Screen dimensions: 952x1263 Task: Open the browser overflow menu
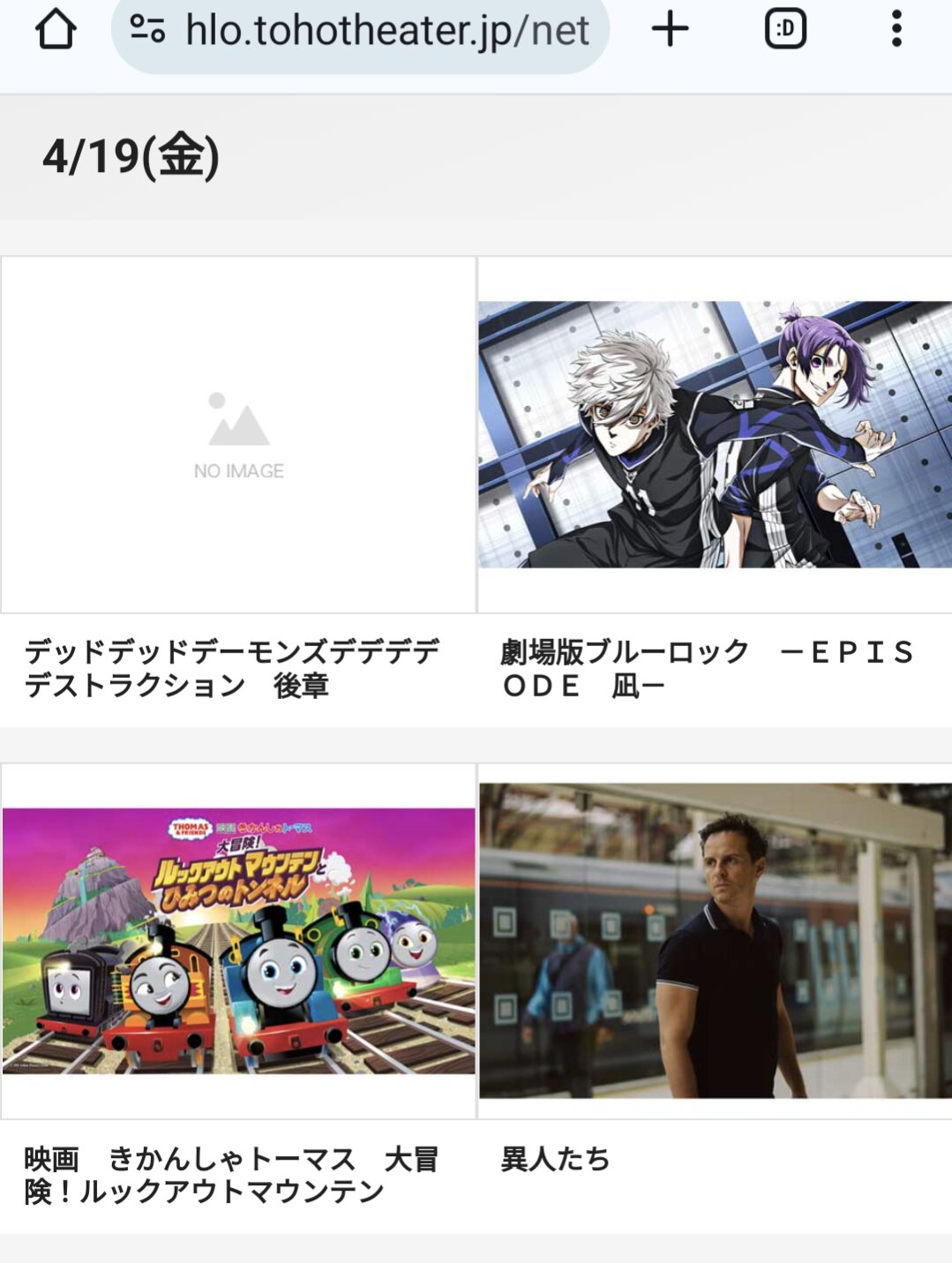coord(896,29)
